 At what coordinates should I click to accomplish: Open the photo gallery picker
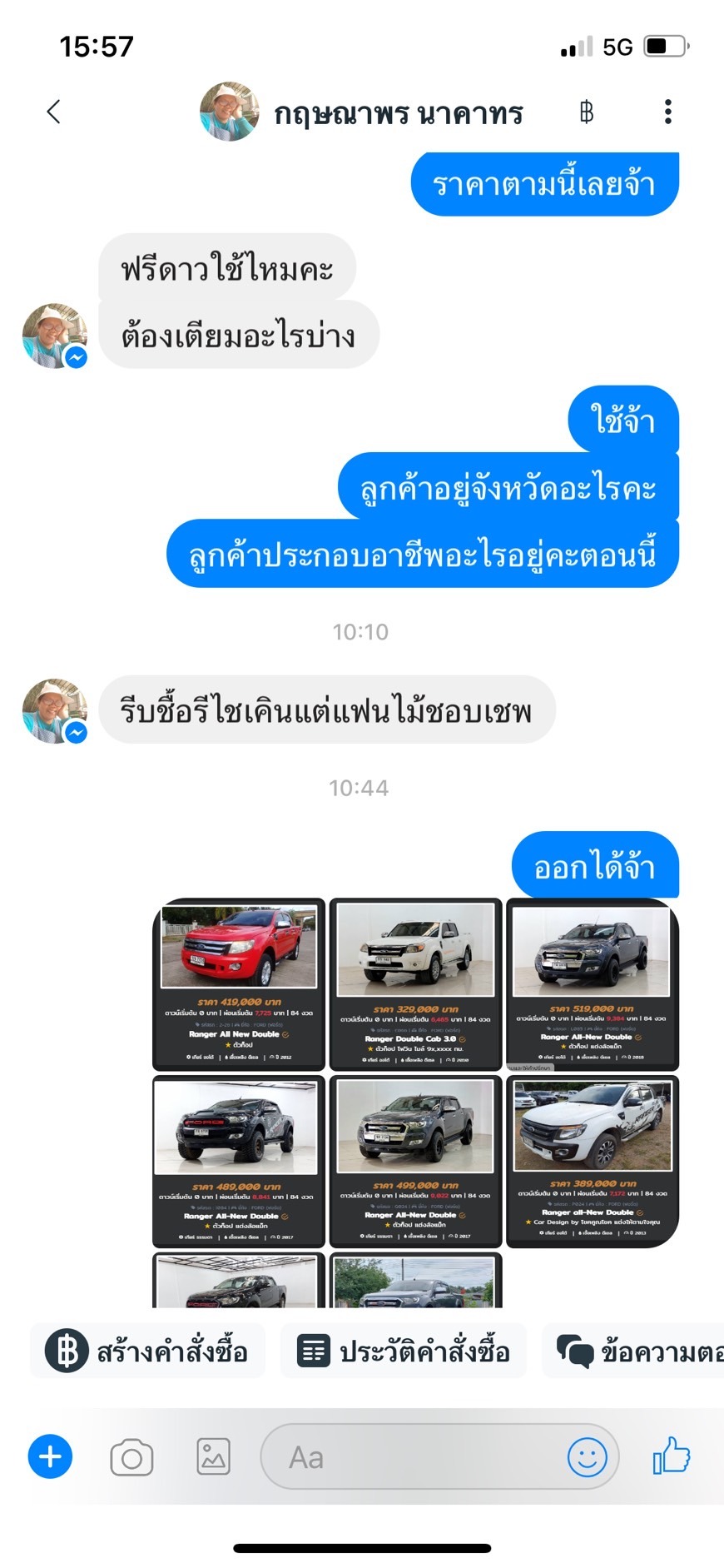(x=214, y=1457)
